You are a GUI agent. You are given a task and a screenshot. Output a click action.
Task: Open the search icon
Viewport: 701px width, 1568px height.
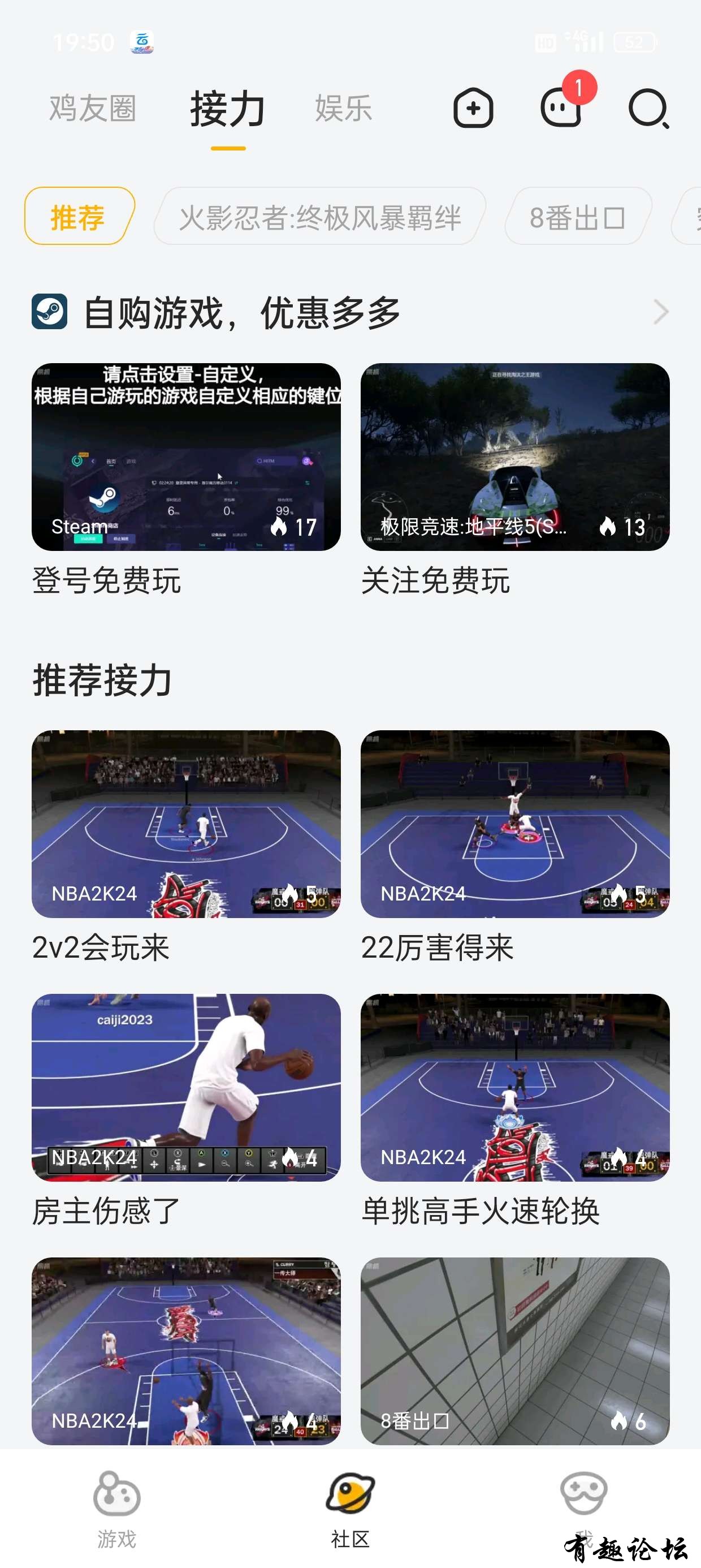pyautogui.click(x=648, y=109)
